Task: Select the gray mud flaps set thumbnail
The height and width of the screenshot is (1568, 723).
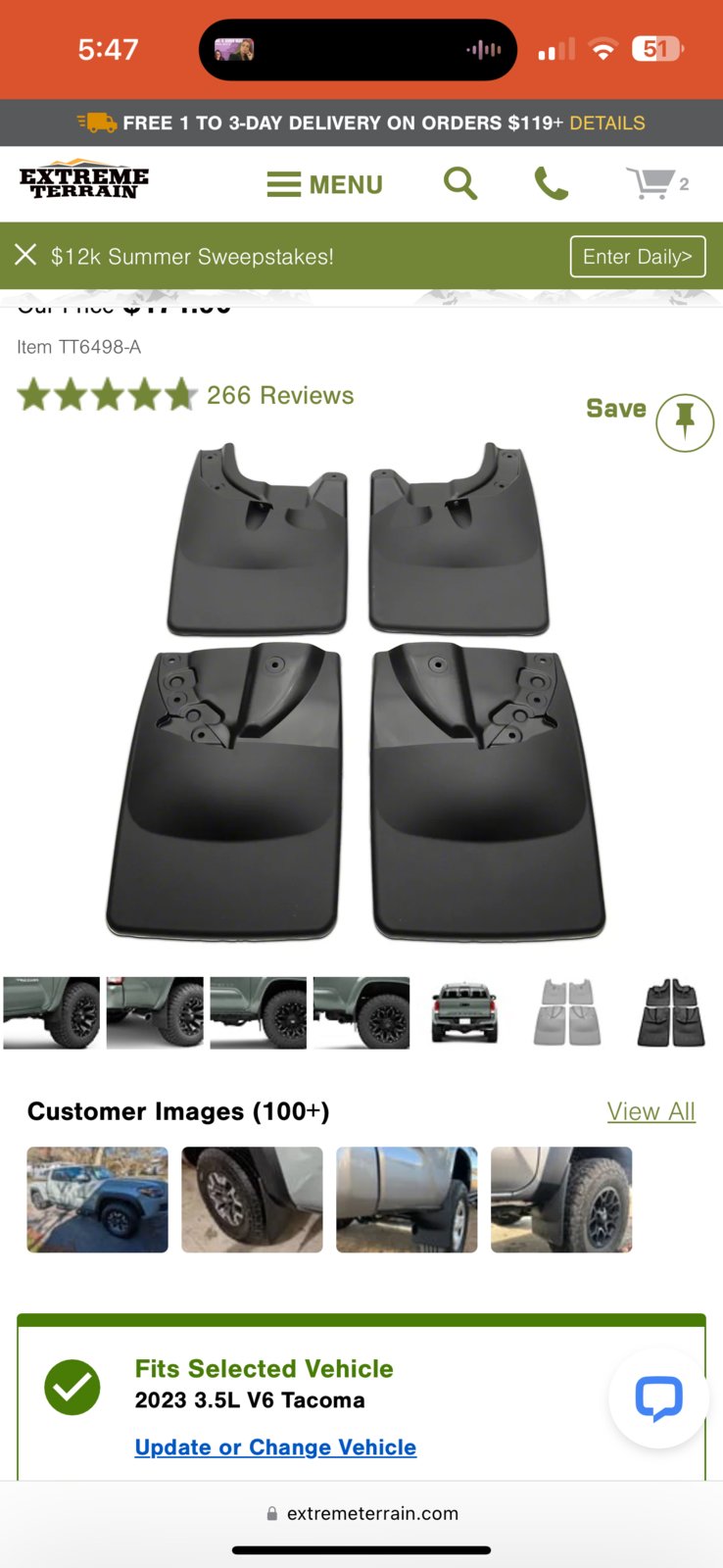Action: (x=567, y=1013)
